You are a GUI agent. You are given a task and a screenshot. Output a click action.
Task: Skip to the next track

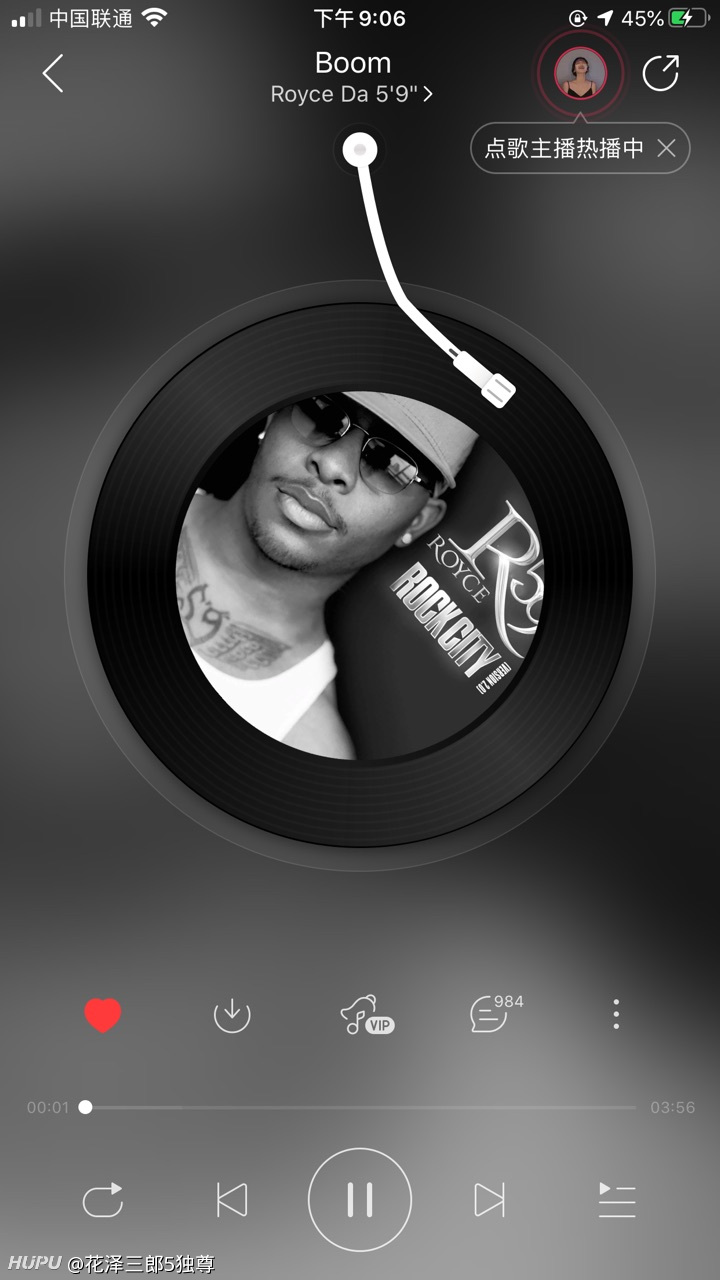489,1200
